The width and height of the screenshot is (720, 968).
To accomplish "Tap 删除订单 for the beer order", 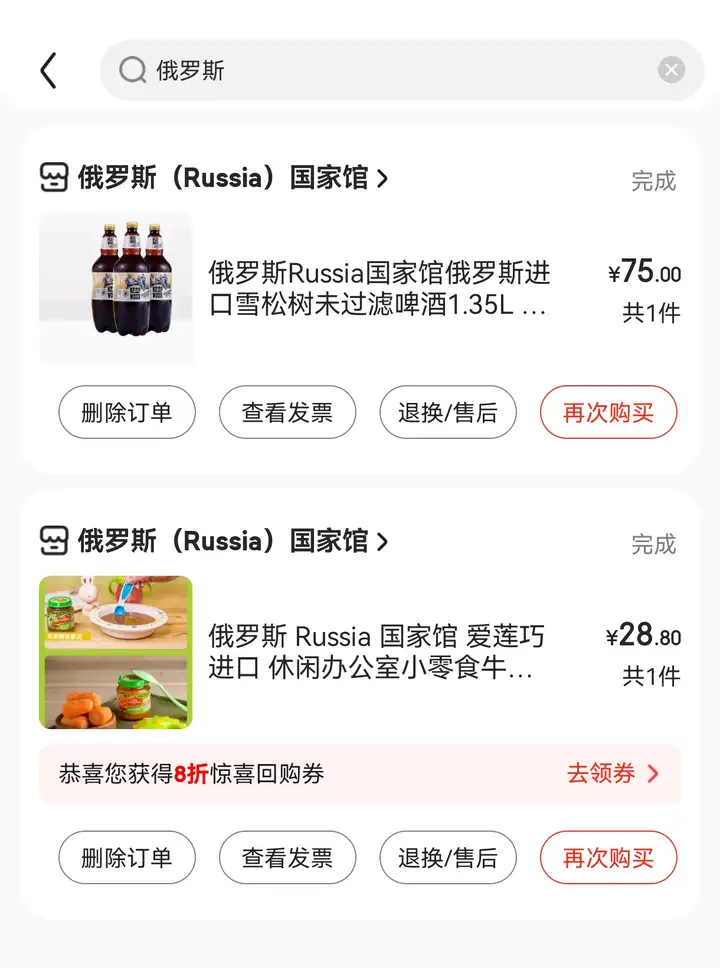I will pos(127,412).
